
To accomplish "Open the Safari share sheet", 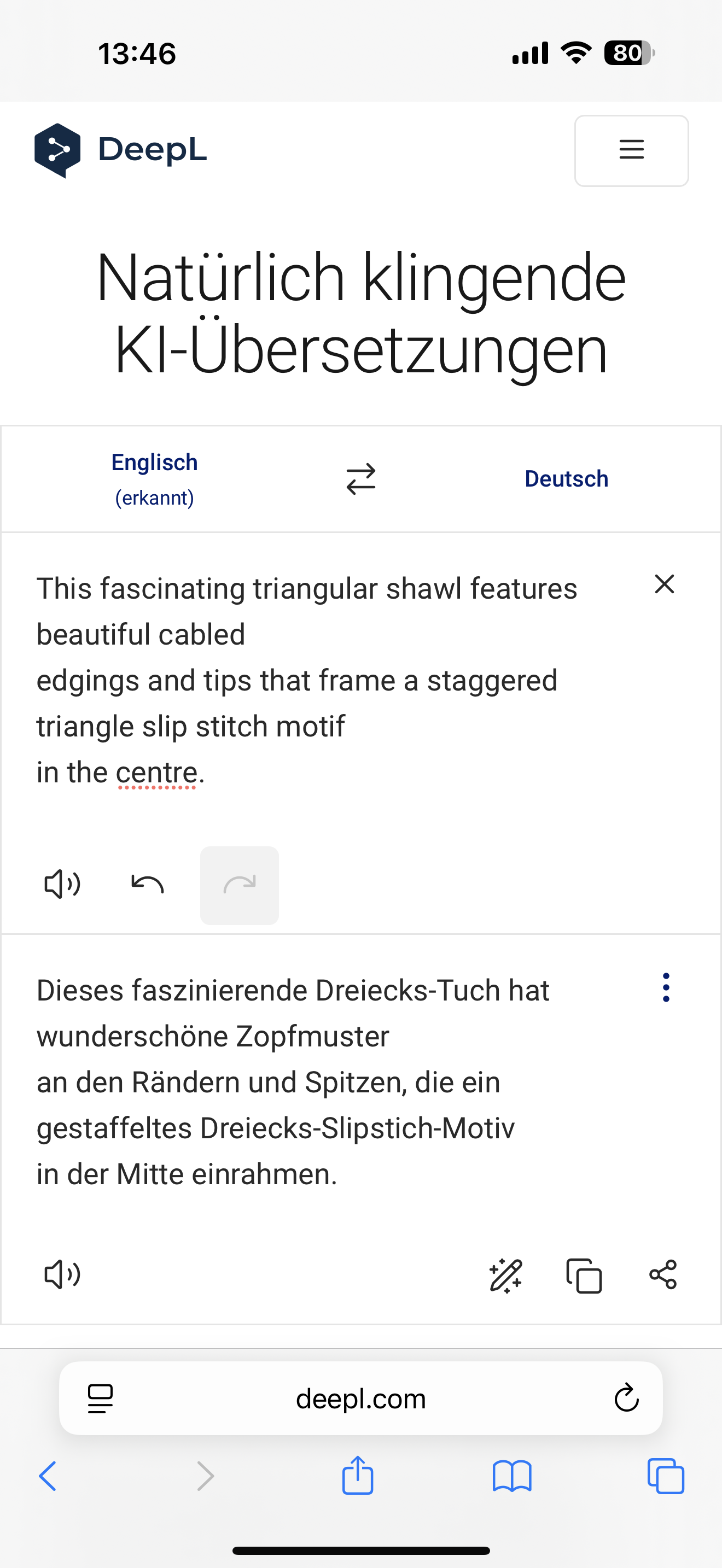I will (357, 1475).
